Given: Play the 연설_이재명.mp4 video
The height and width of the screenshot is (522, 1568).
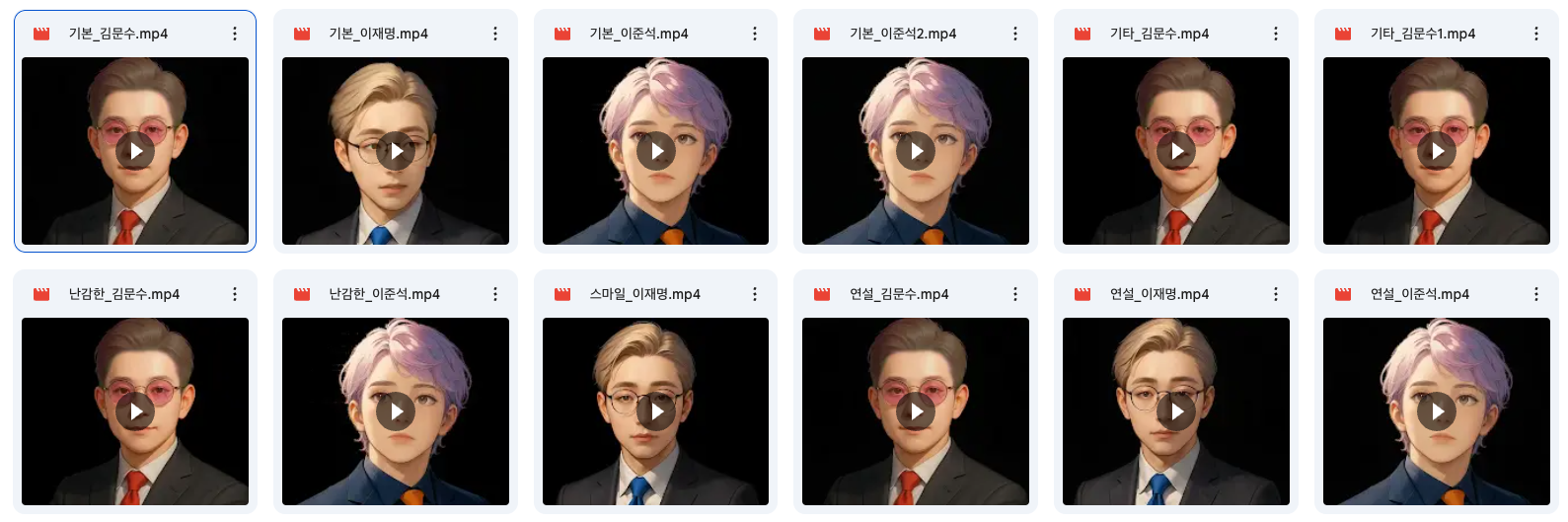Looking at the screenshot, I should pyautogui.click(x=1176, y=411).
